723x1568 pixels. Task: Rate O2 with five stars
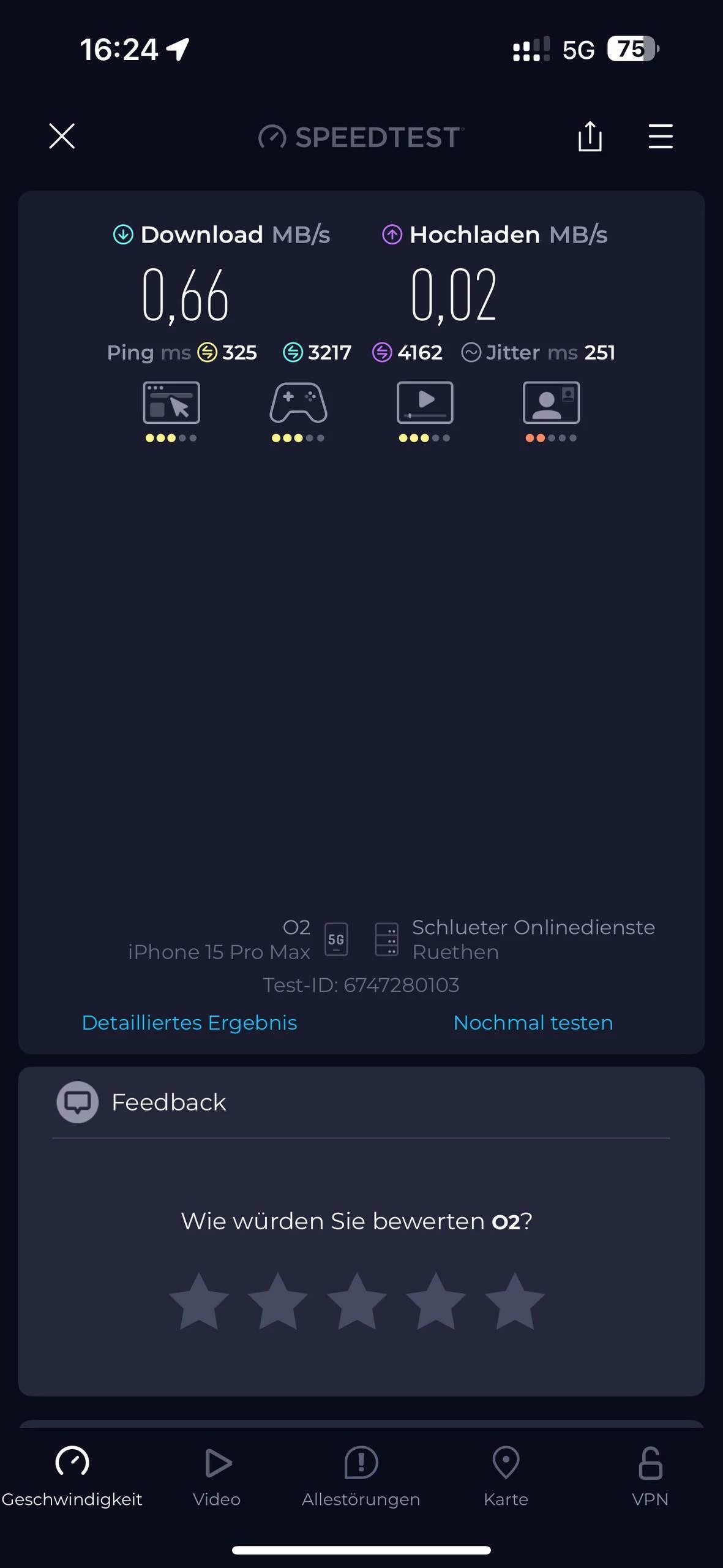click(514, 1301)
